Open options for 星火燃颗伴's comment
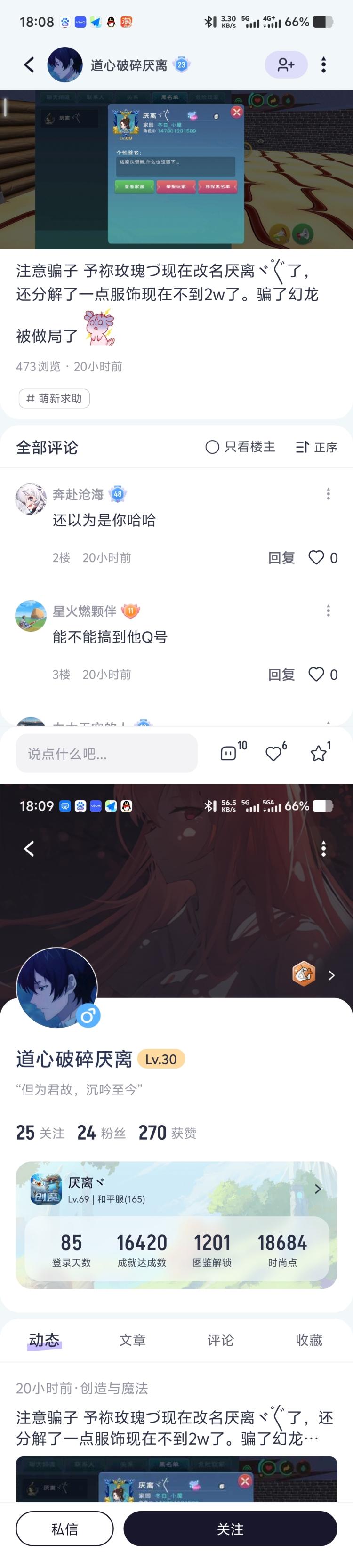The image size is (353, 1568). pyautogui.click(x=328, y=611)
